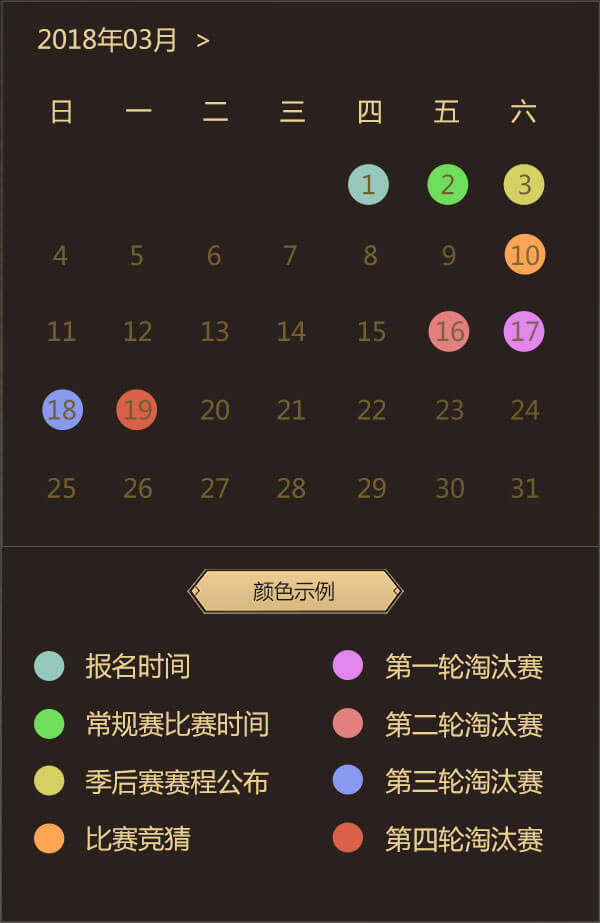The width and height of the screenshot is (600, 923).
Task: Open the blue-highlighted date 18
Action: (62, 410)
